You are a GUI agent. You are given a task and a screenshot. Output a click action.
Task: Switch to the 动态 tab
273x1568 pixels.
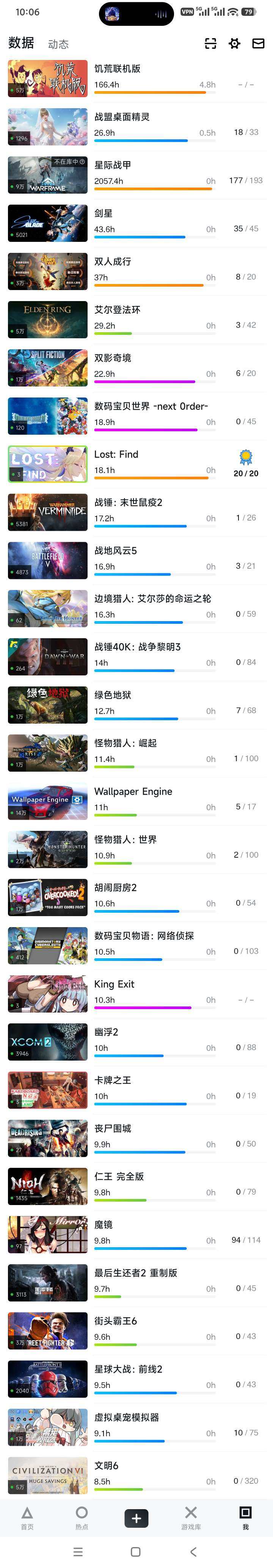tap(58, 44)
